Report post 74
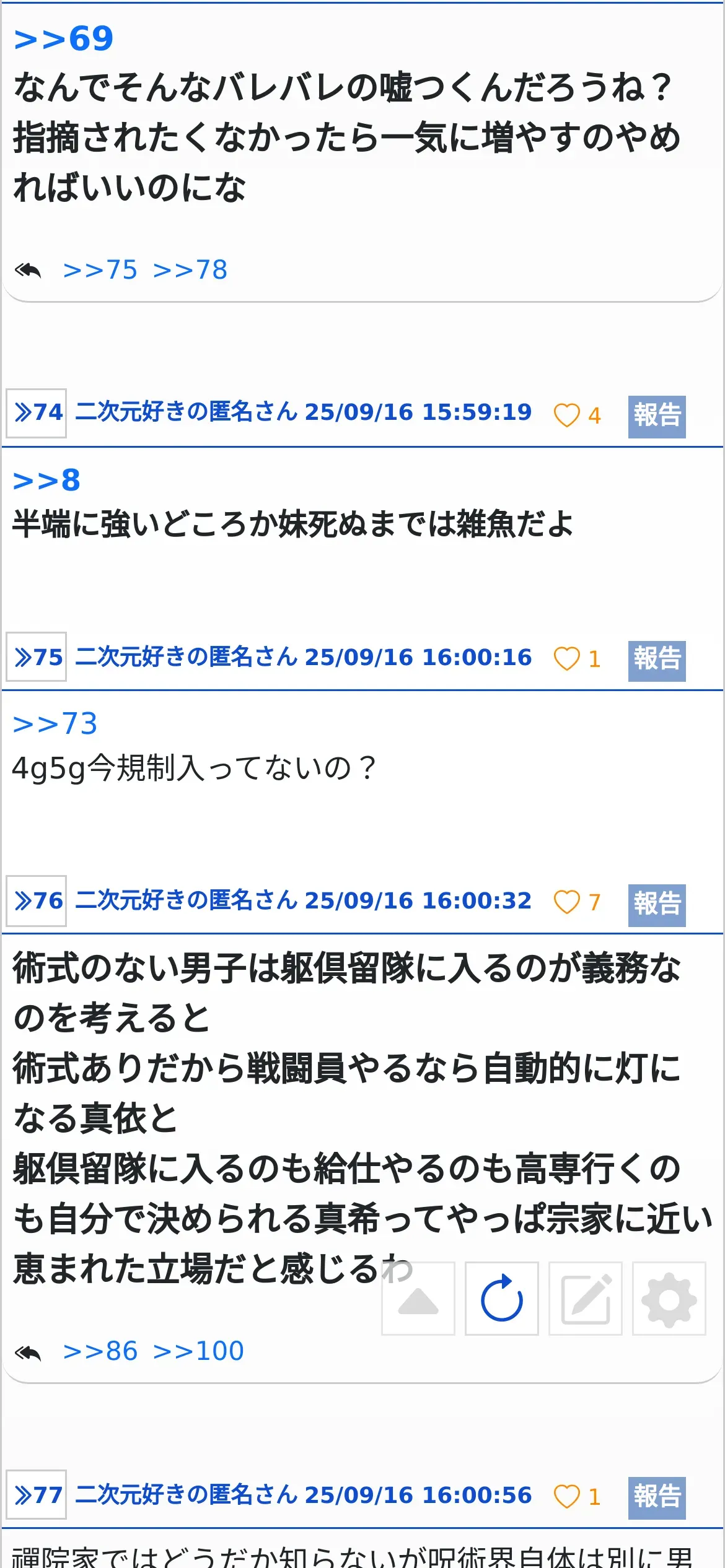The height and width of the screenshot is (1568, 725). coord(656,416)
